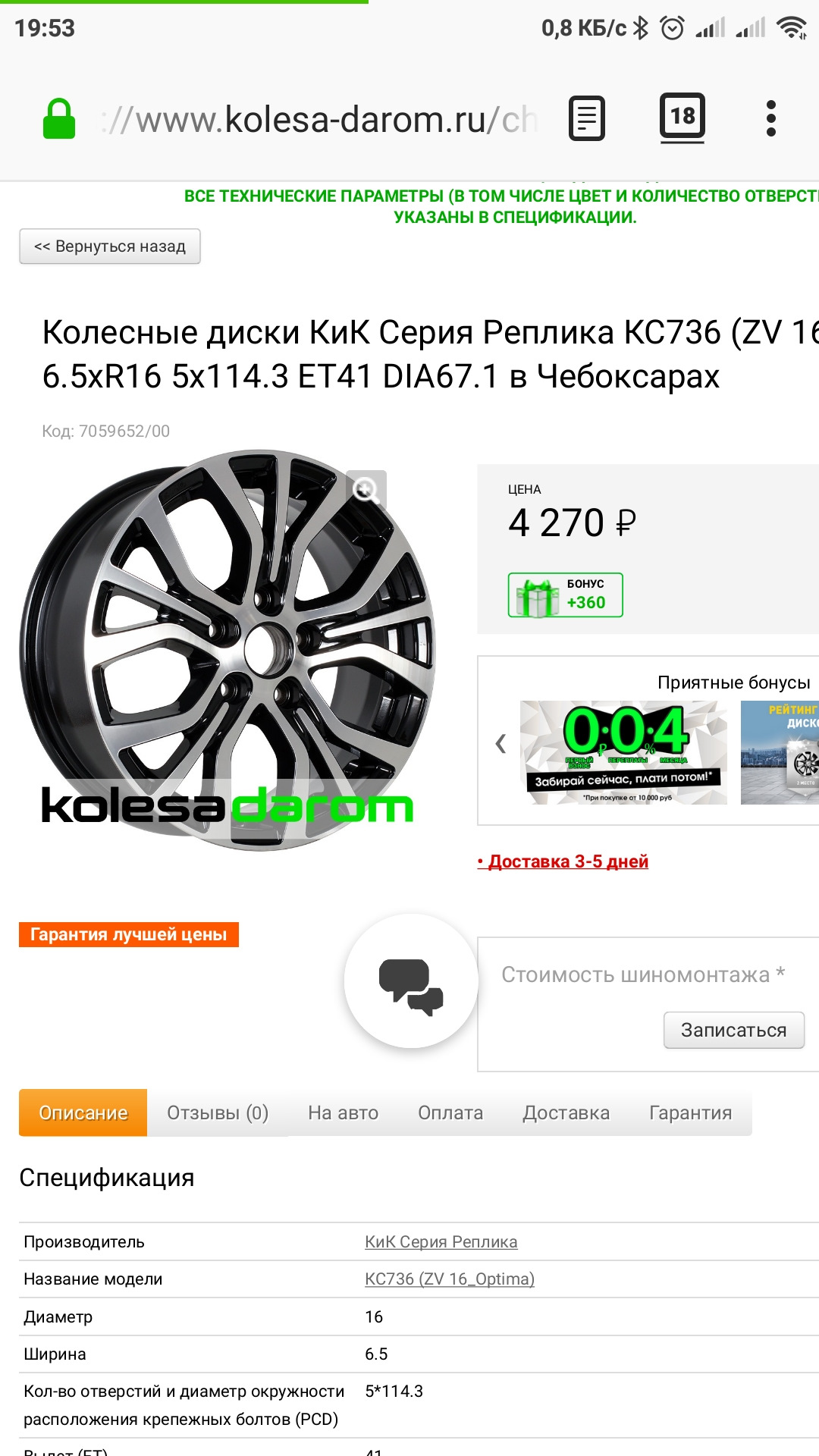Switch to the Отзывы (0) tab

coord(218,1112)
